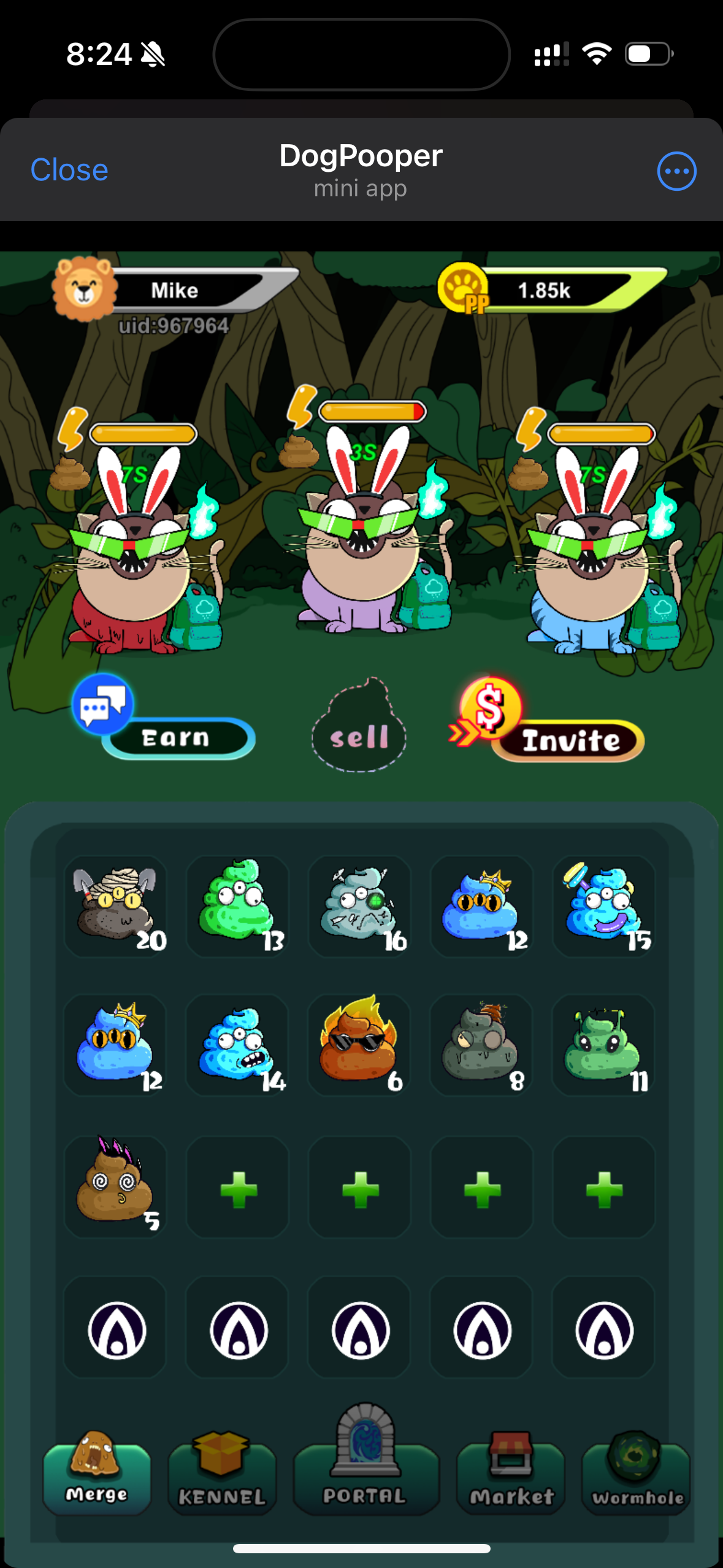This screenshot has height=1568, width=723.
Task: Select the blue crowned poop level 12
Action: [482, 907]
